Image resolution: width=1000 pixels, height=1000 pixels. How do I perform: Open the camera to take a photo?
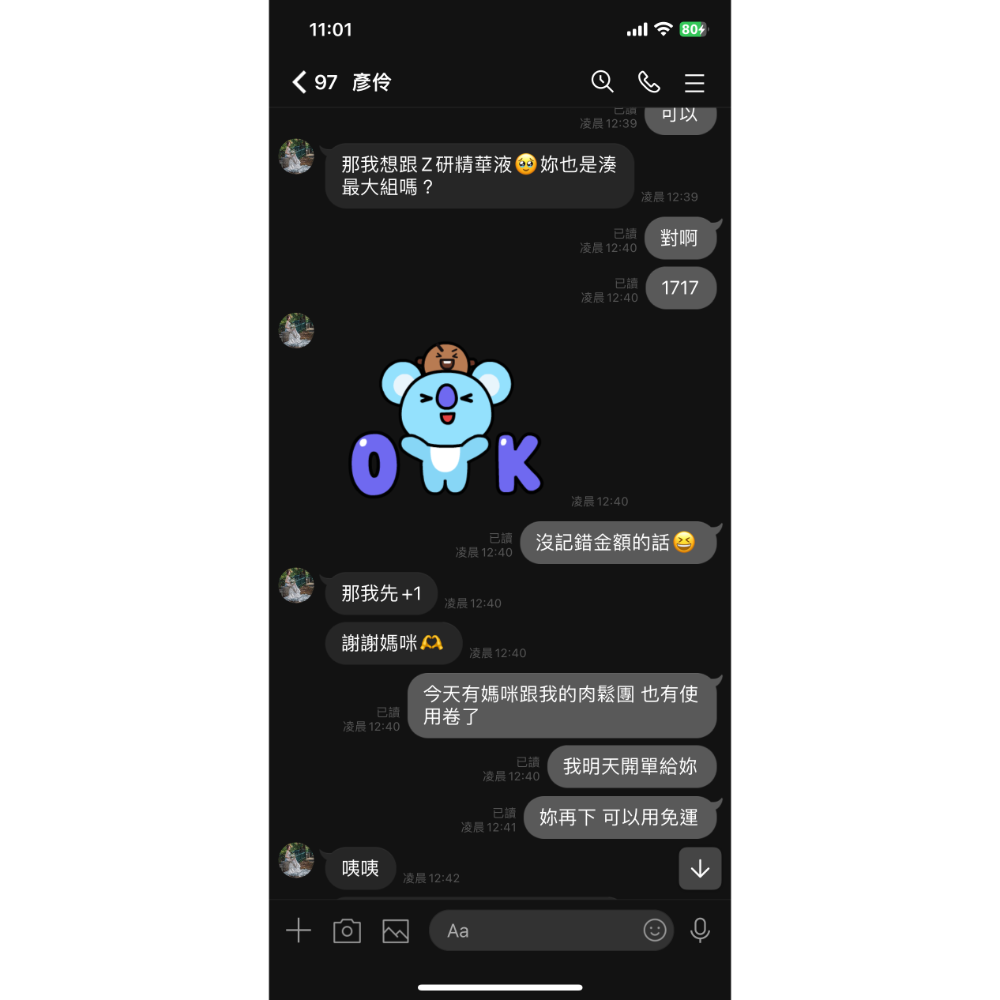[347, 931]
